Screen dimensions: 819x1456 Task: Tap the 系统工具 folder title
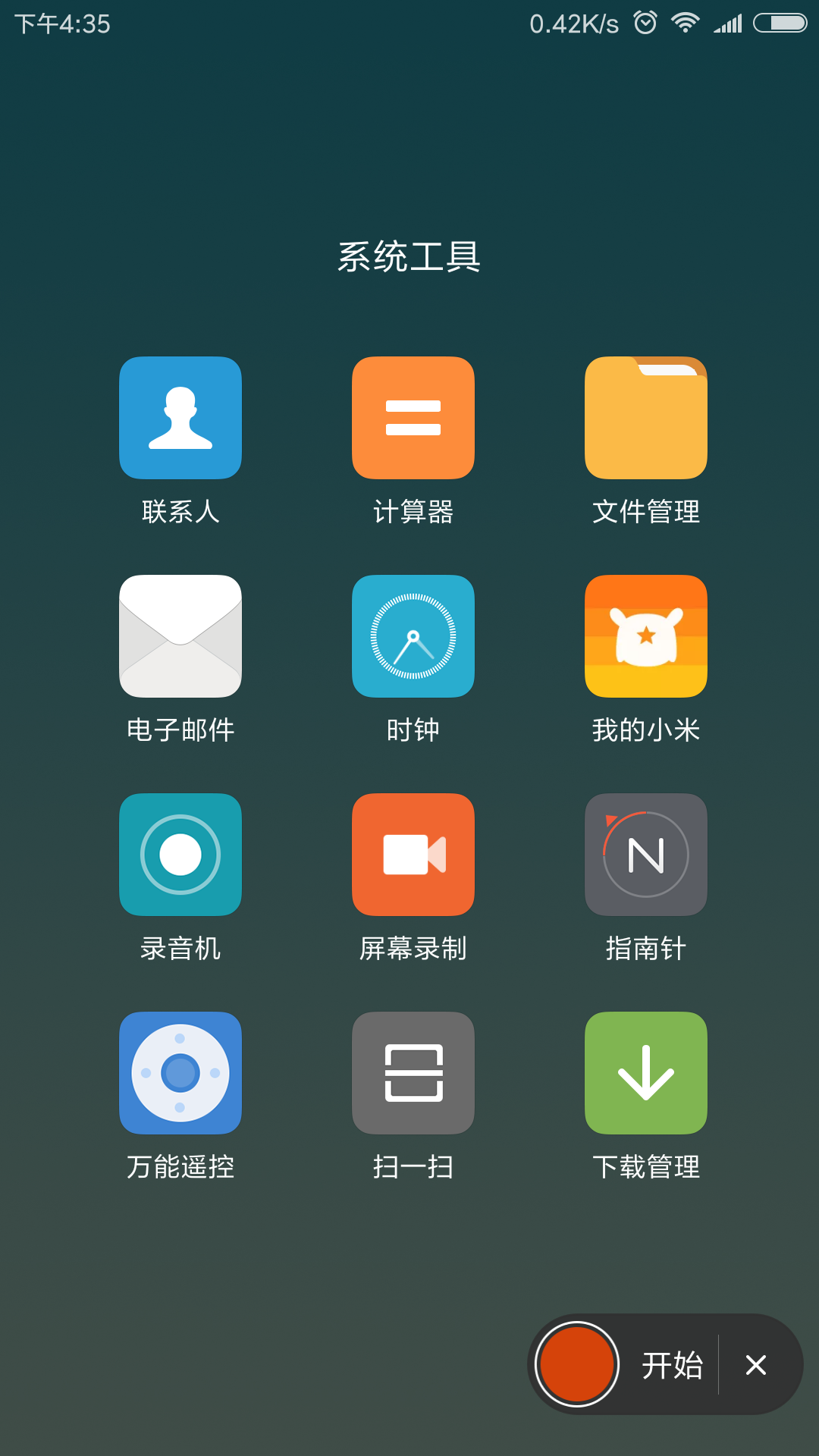coord(409,256)
